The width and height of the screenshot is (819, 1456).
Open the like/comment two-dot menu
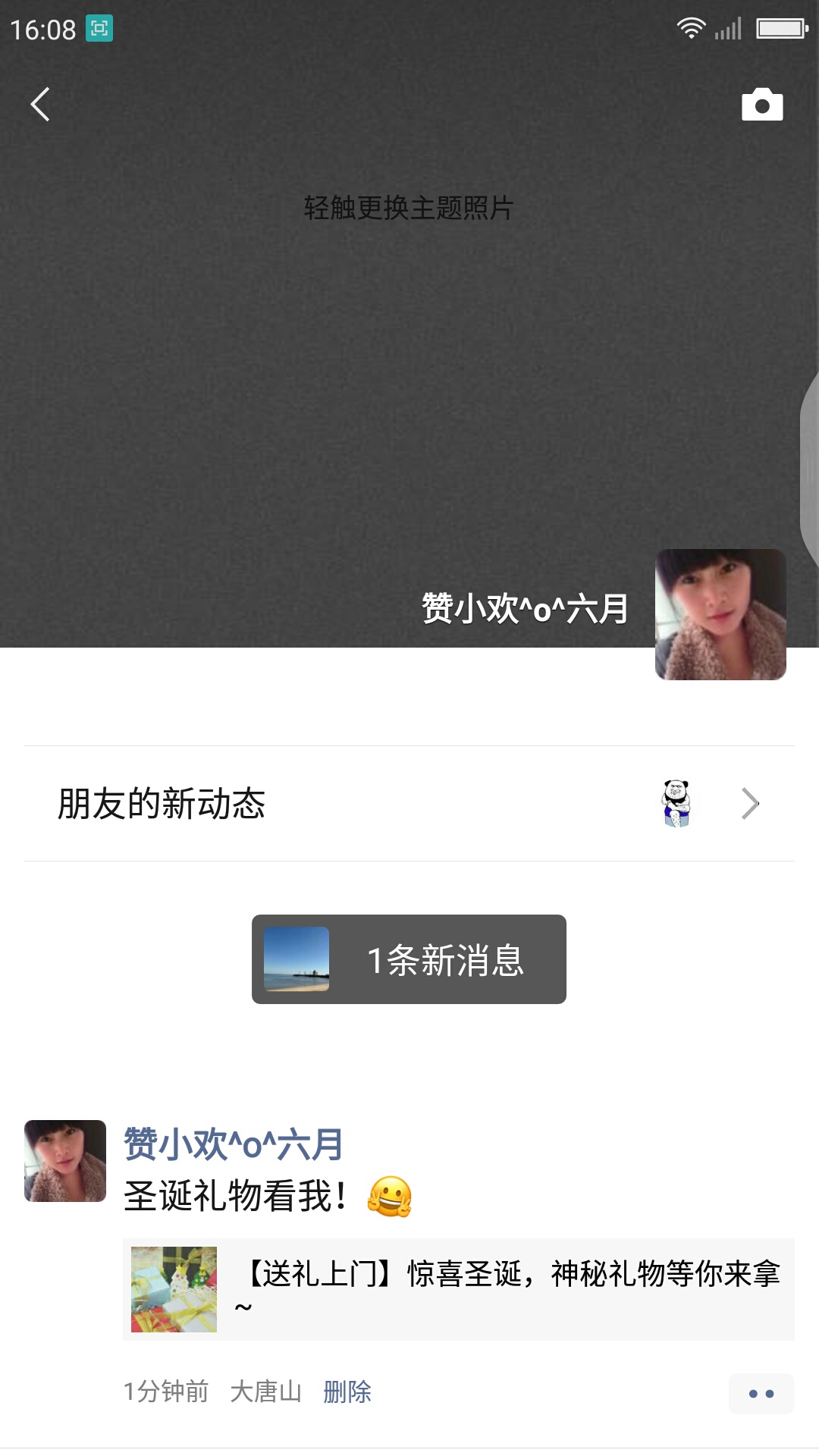pos(761,1393)
